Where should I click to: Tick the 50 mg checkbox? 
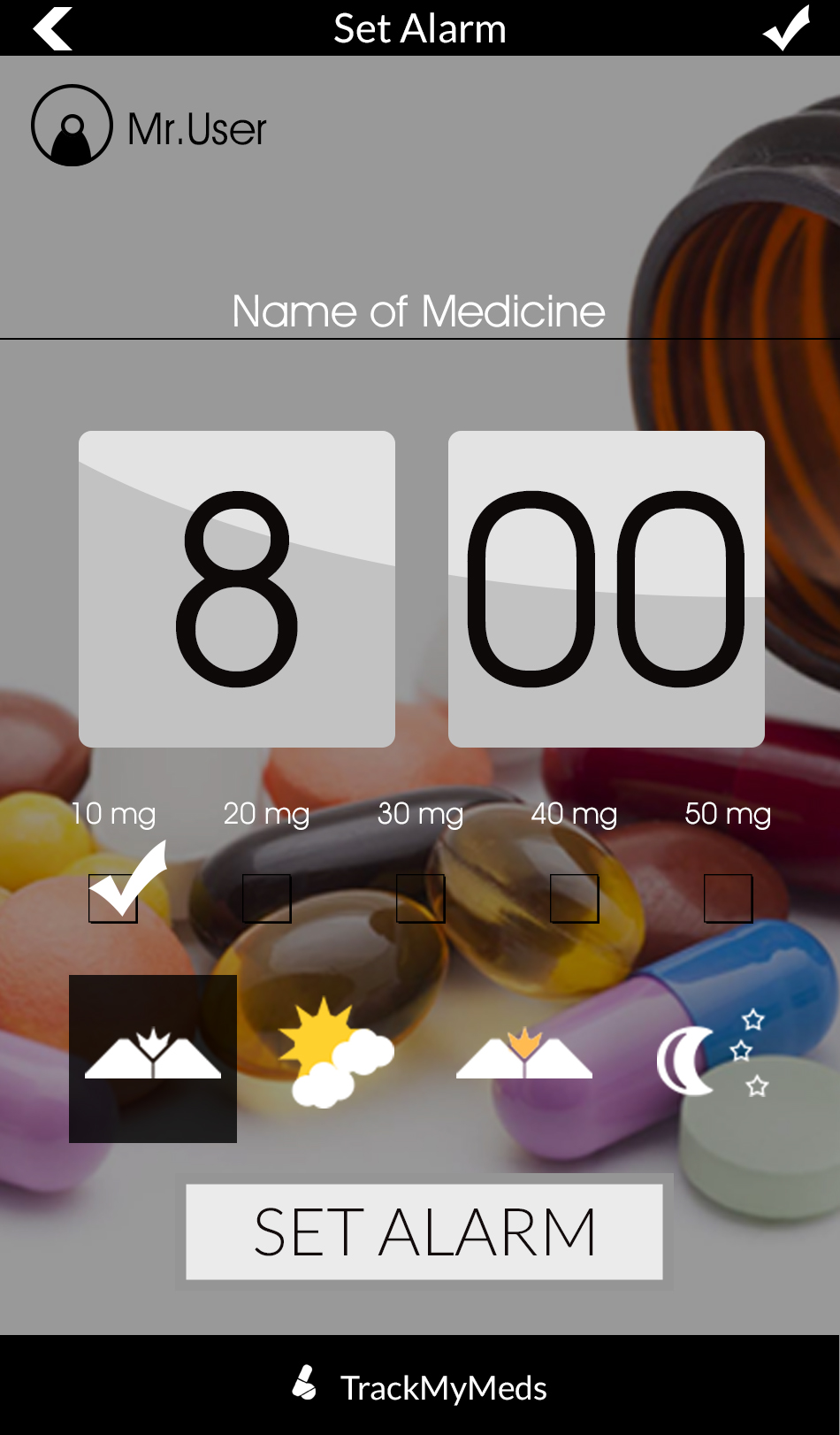point(729,898)
